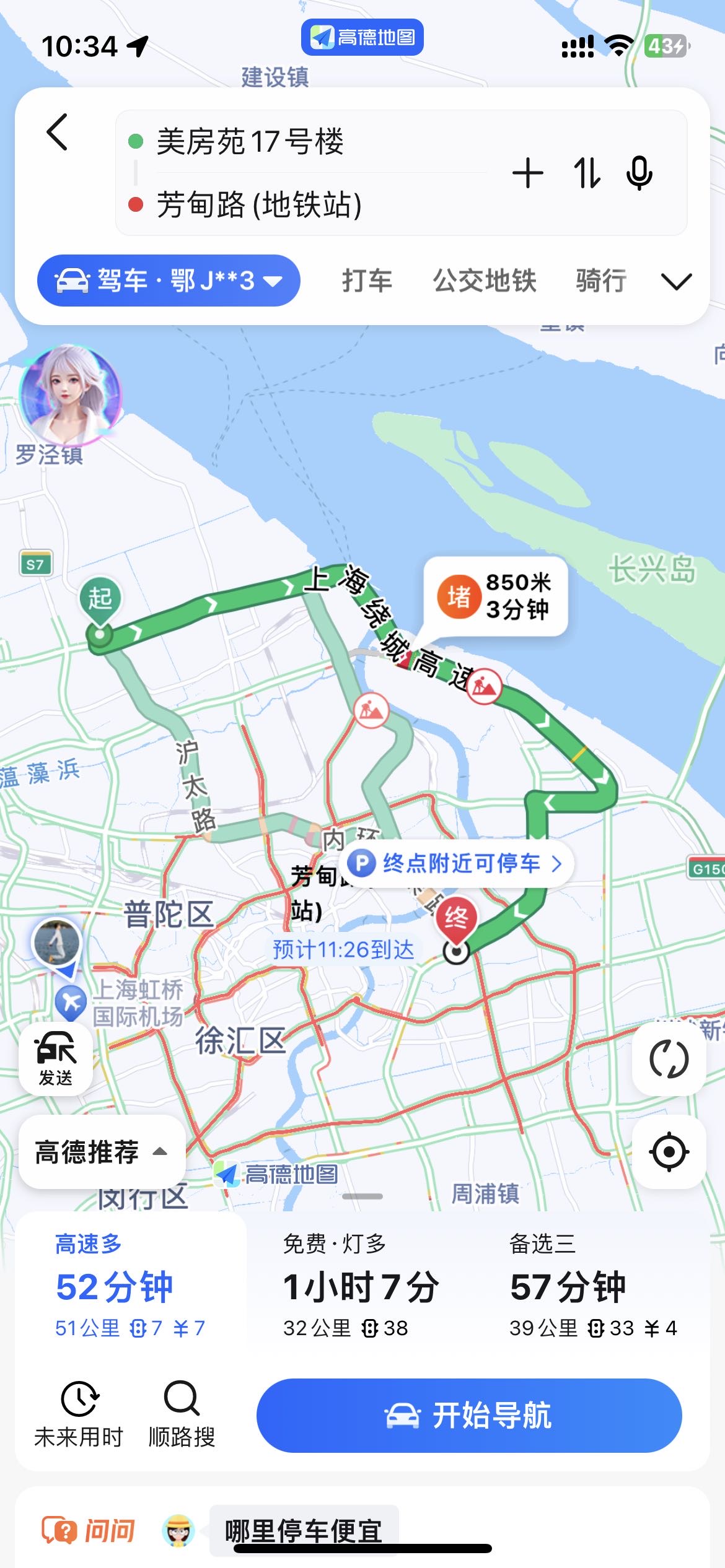Activate voice input microphone
The height and width of the screenshot is (1568, 725).
tap(639, 173)
